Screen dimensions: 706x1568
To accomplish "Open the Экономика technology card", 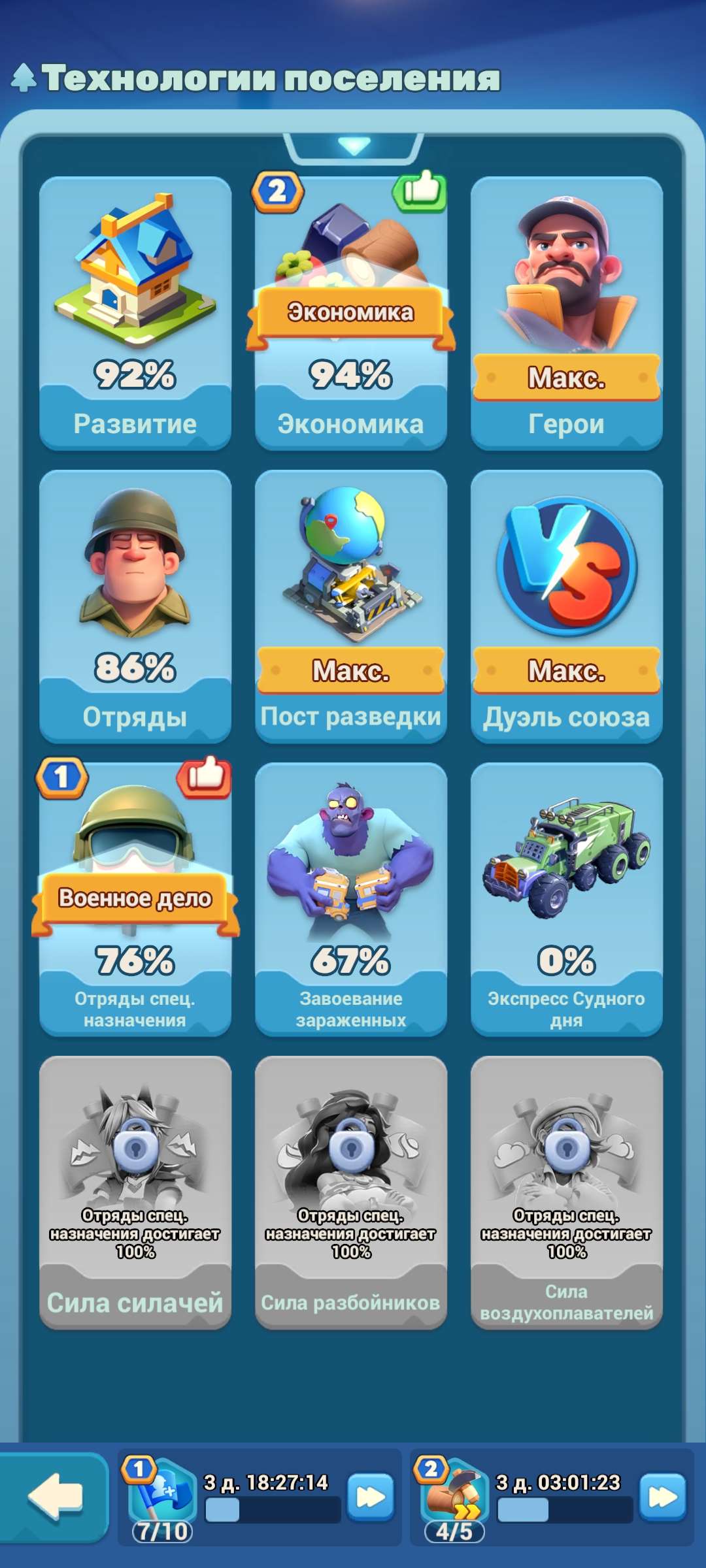I will [x=351, y=314].
